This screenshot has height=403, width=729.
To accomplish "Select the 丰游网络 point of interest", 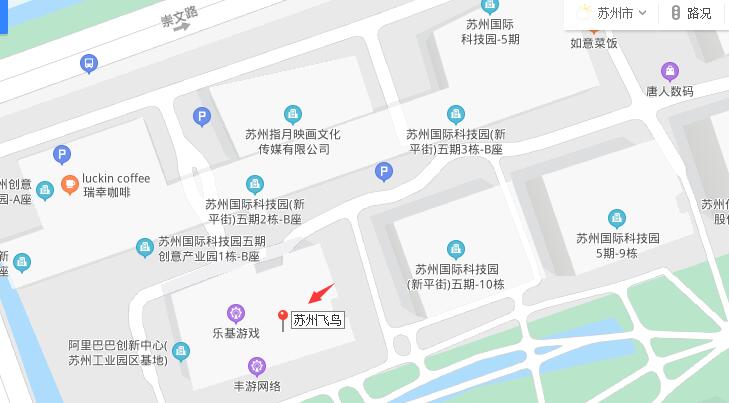I will pos(257,366).
